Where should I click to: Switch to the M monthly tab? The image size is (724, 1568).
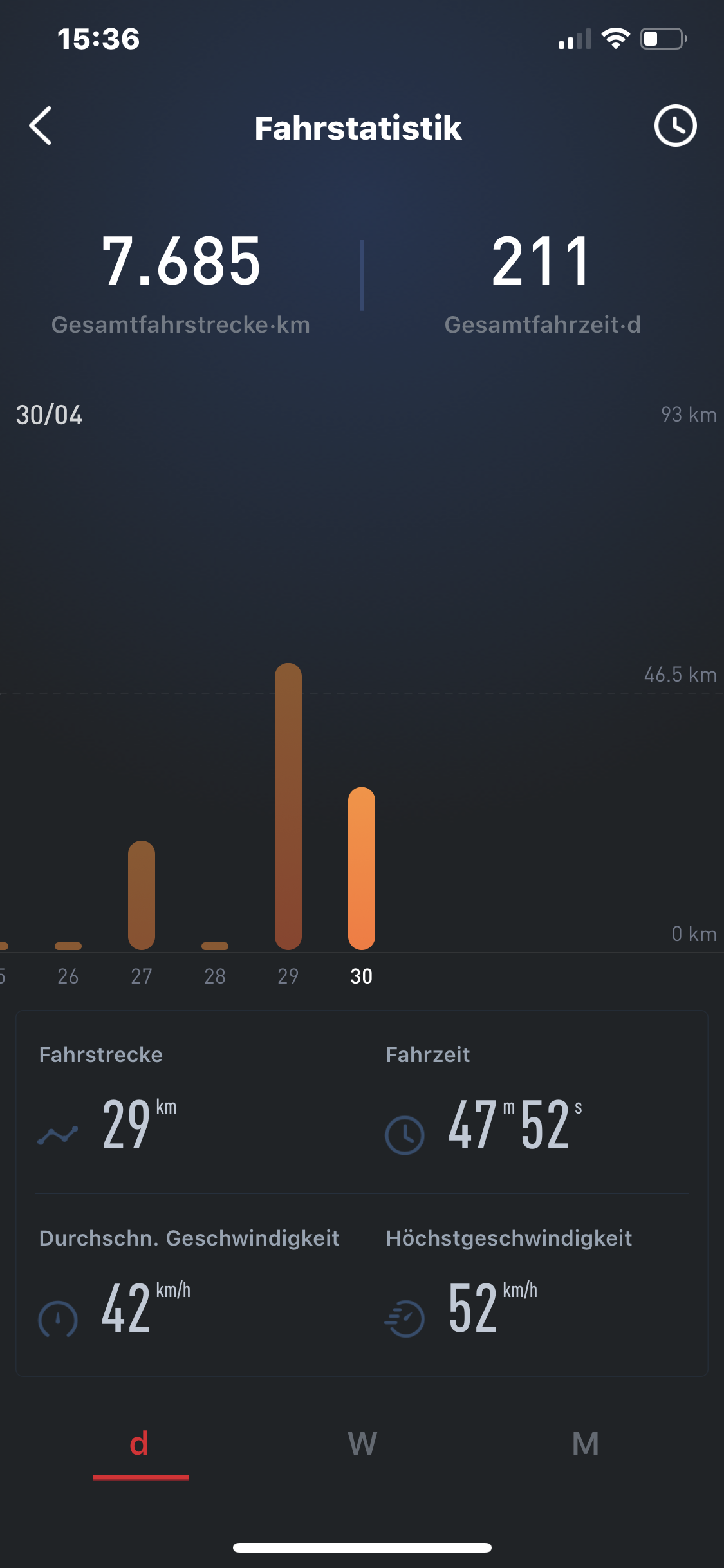[x=585, y=1444]
